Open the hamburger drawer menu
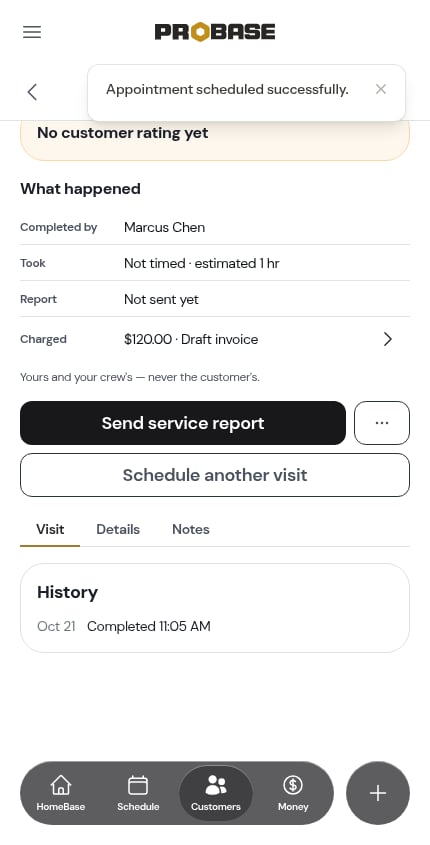 click(32, 32)
